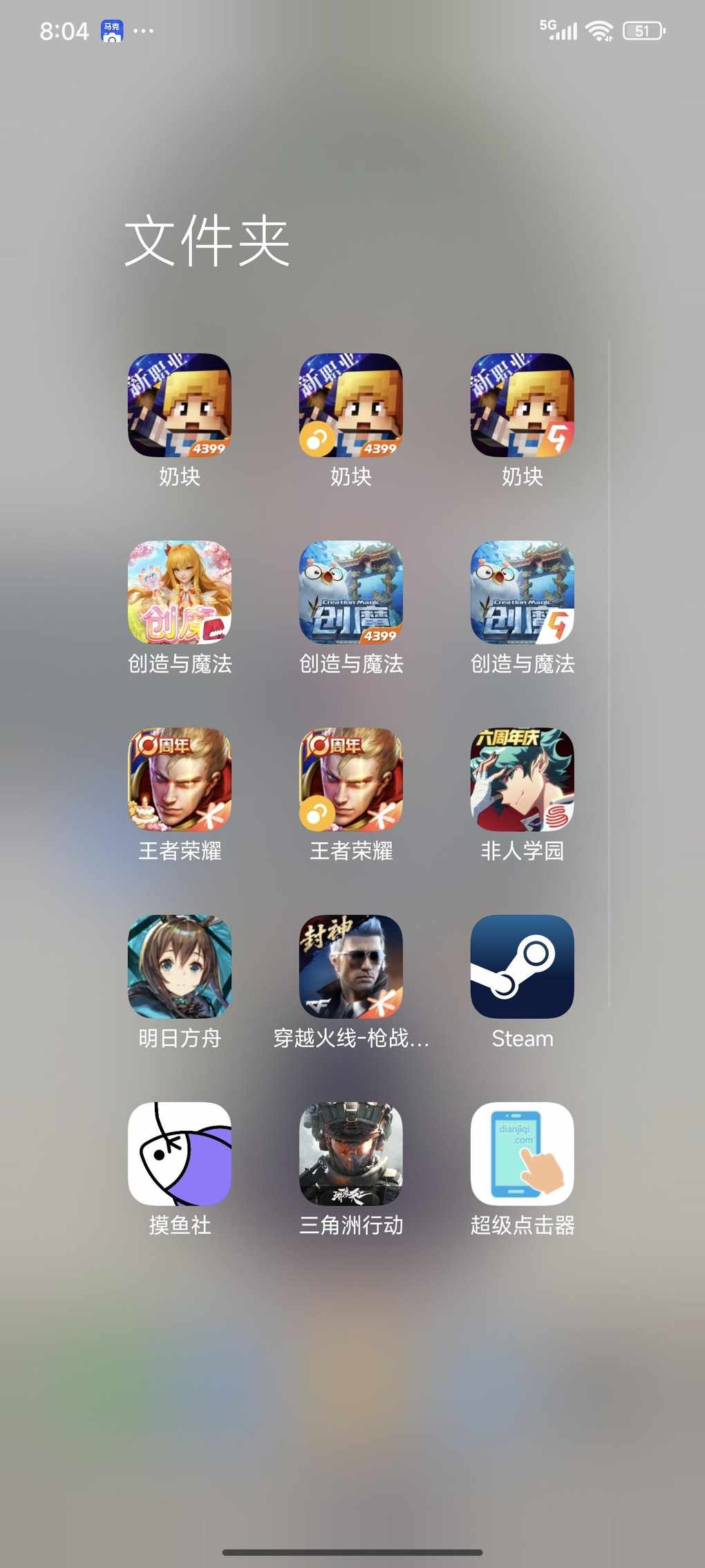Launch the cloned 奶块 with the dual-app badge
The height and width of the screenshot is (1568, 705).
(x=351, y=405)
